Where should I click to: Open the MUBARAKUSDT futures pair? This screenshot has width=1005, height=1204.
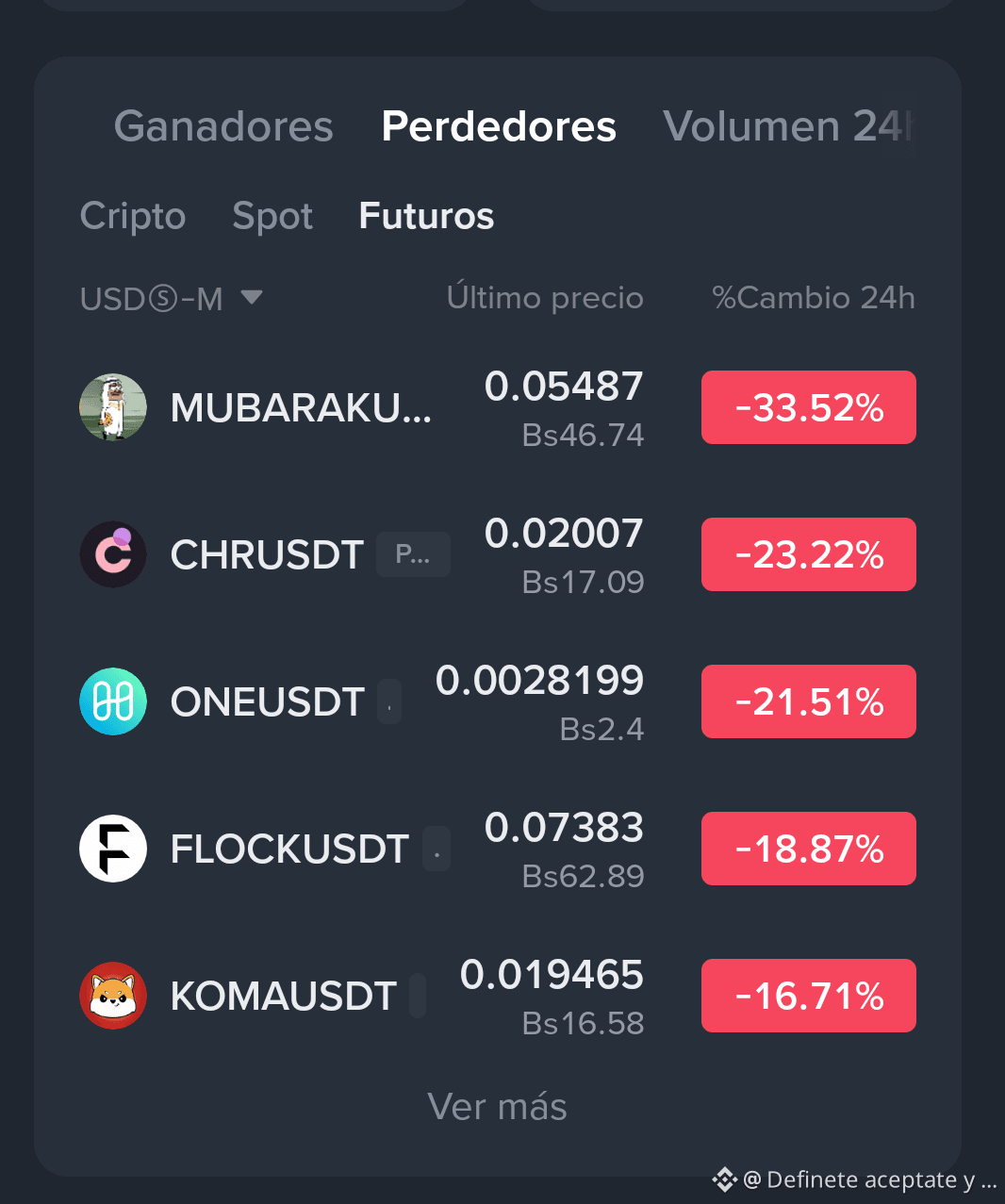tap(498, 407)
